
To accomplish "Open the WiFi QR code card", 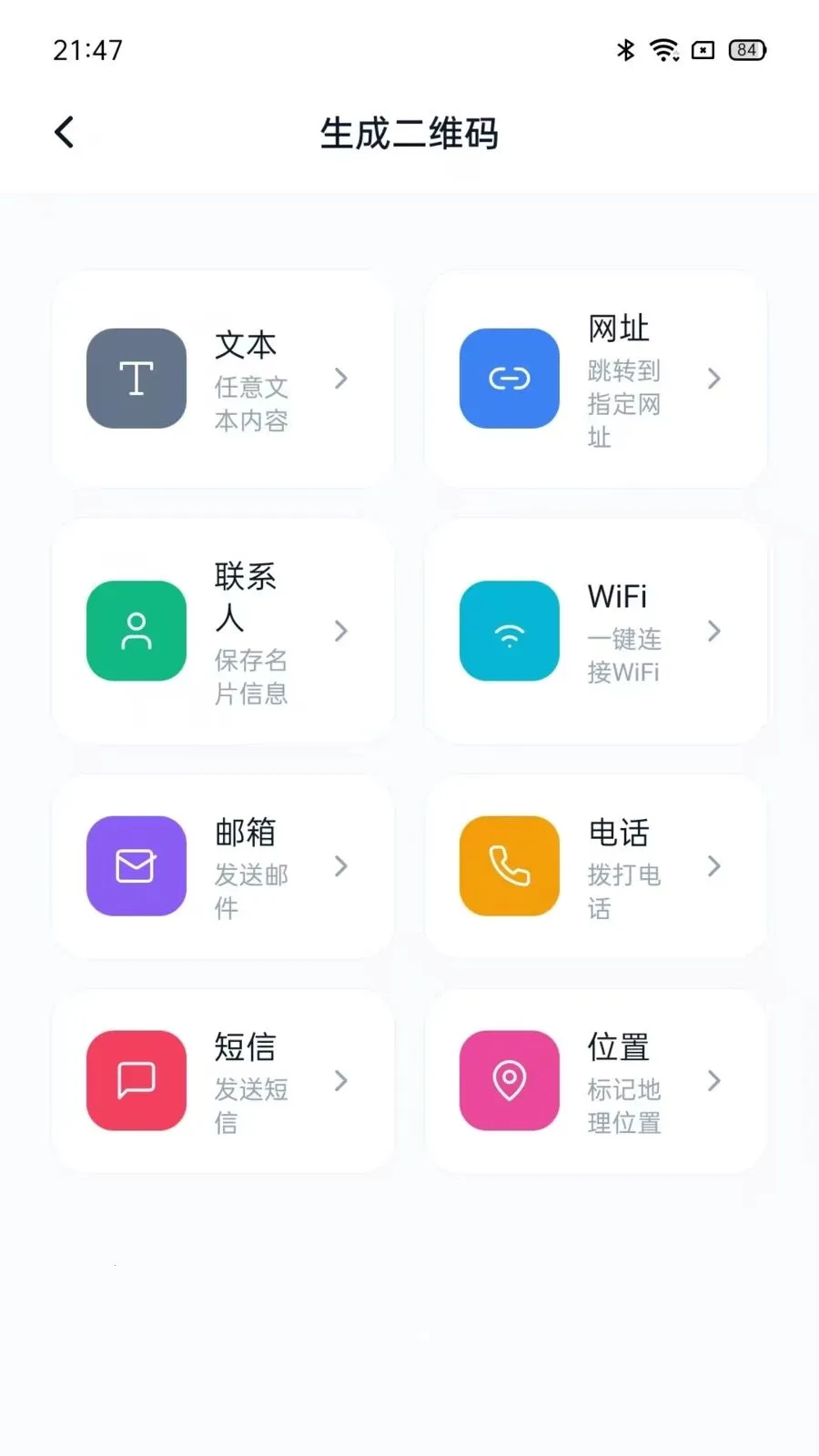I will coord(596,631).
